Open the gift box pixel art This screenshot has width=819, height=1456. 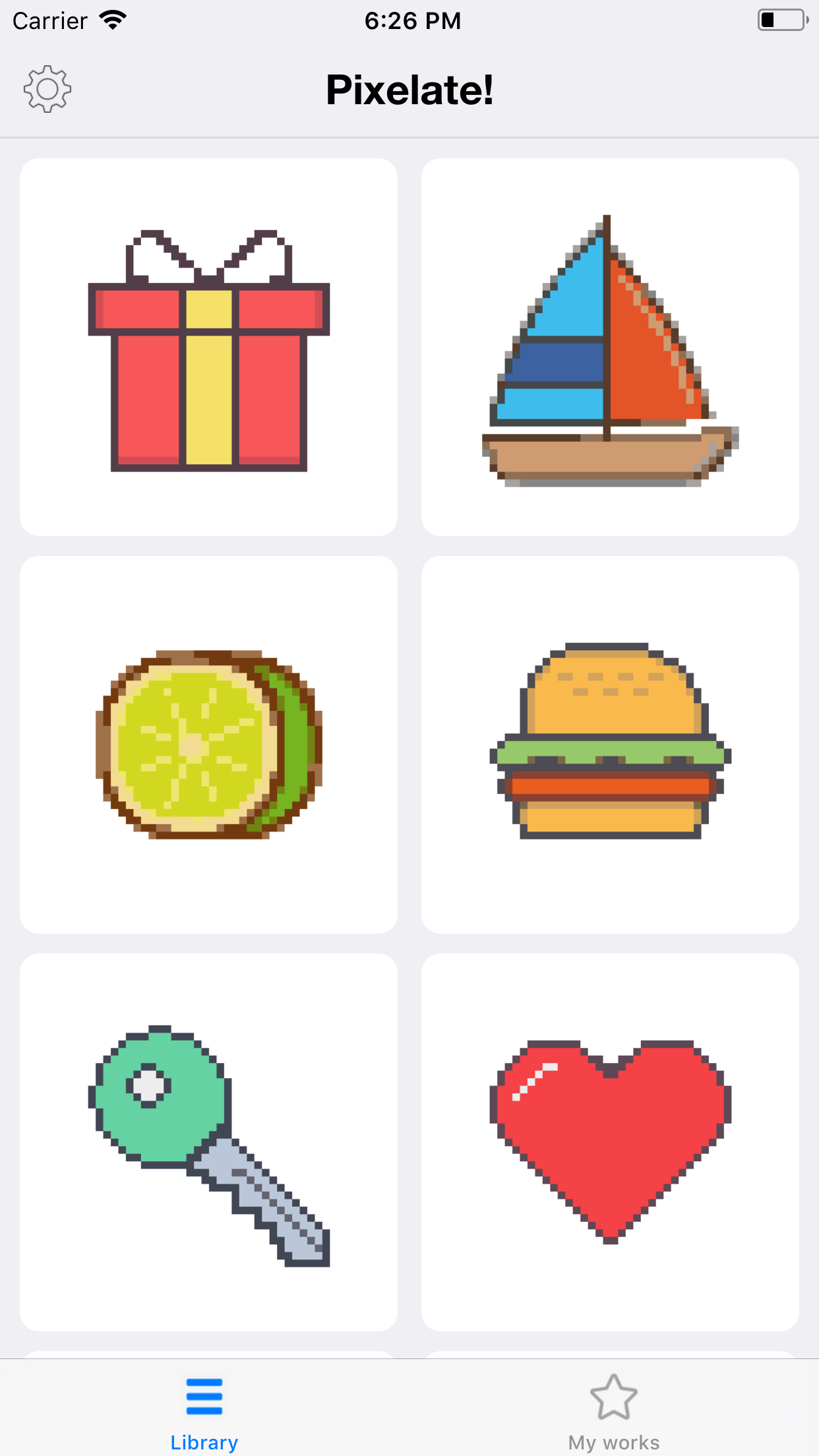208,347
